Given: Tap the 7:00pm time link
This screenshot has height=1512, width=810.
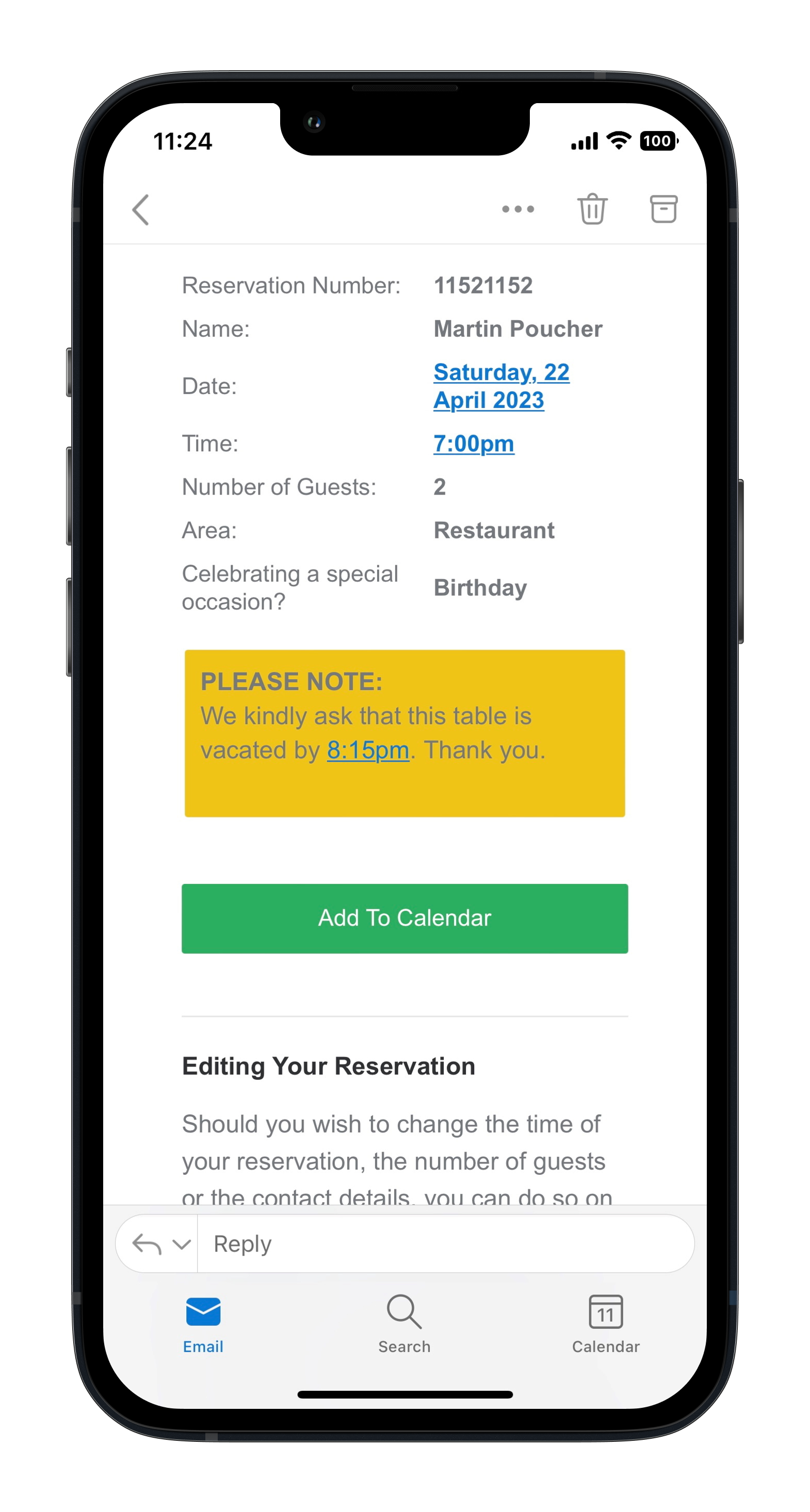Looking at the screenshot, I should (474, 443).
